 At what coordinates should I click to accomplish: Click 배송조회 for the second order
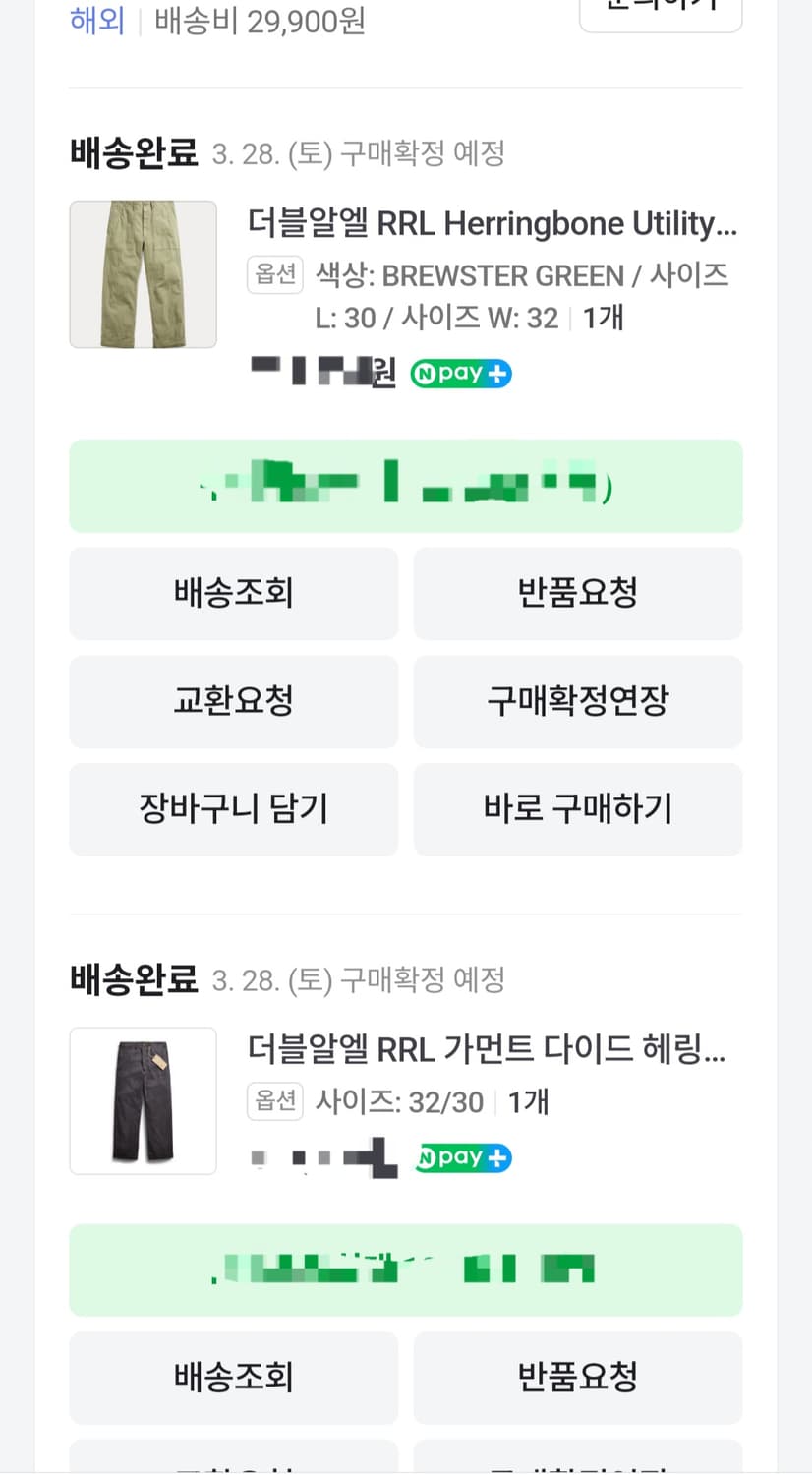pos(233,1378)
